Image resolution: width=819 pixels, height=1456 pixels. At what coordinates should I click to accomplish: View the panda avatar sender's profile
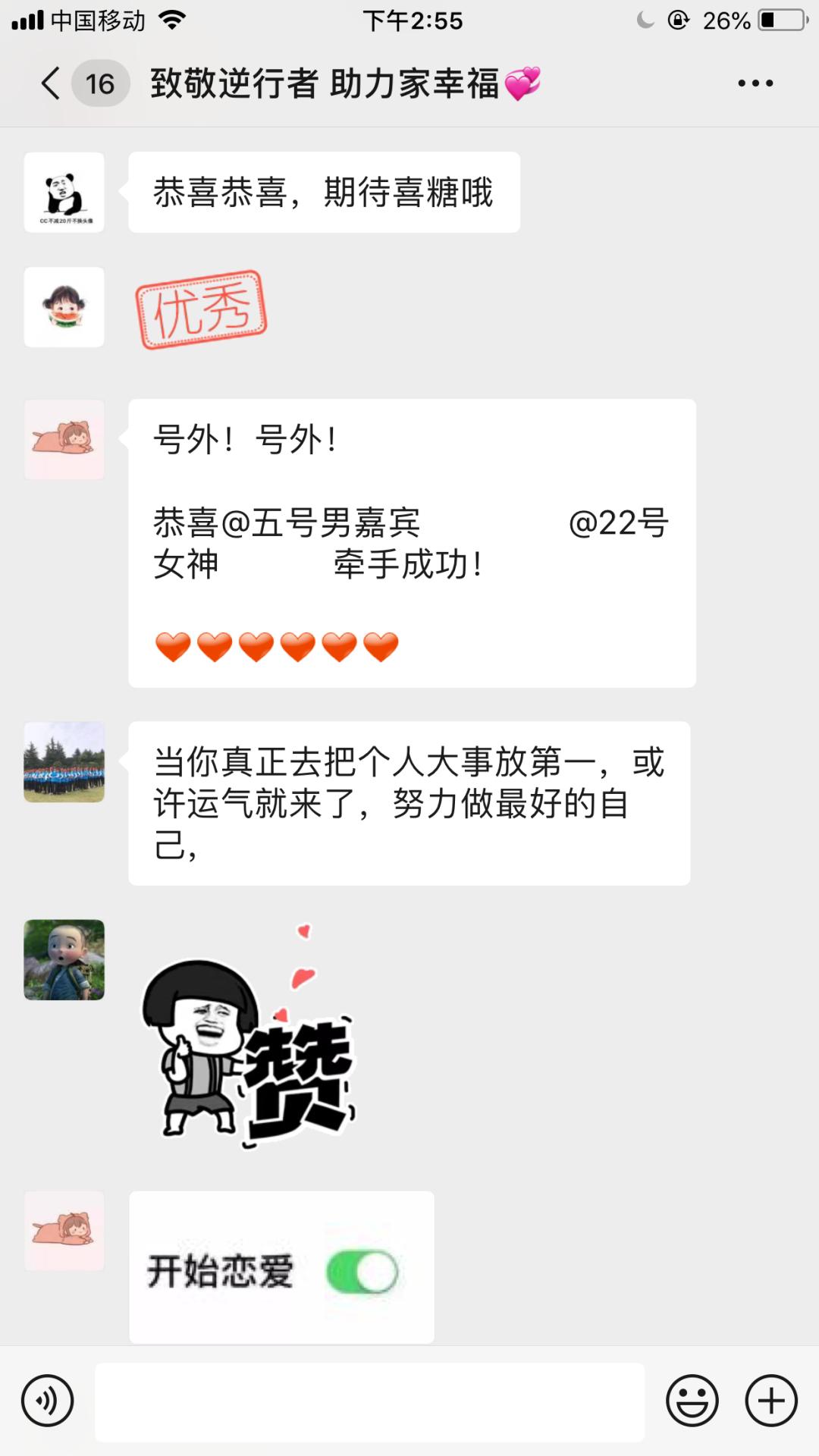click(x=64, y=193)
